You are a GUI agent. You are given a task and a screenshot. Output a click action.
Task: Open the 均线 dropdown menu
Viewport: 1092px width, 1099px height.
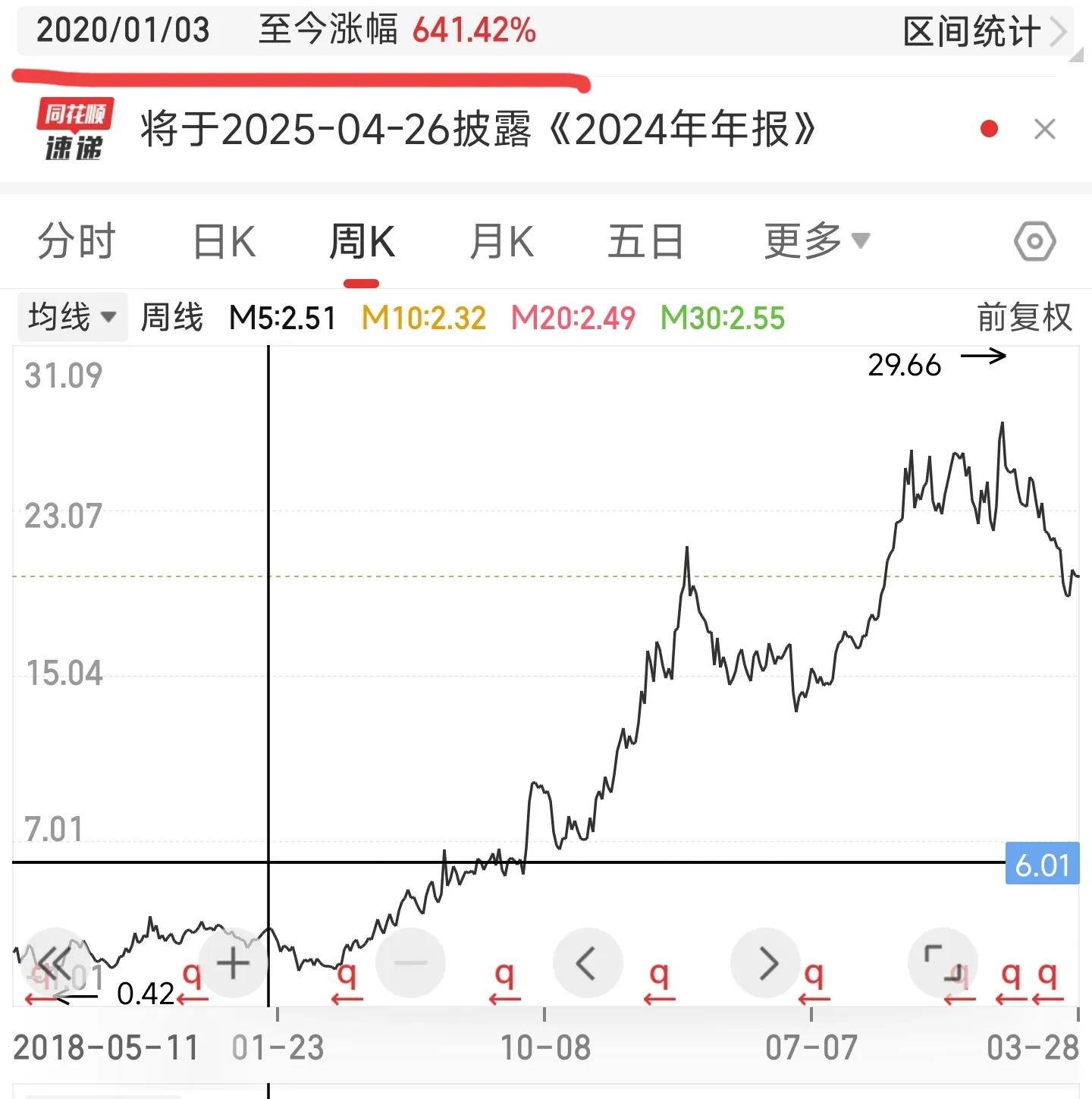[71, 316]
